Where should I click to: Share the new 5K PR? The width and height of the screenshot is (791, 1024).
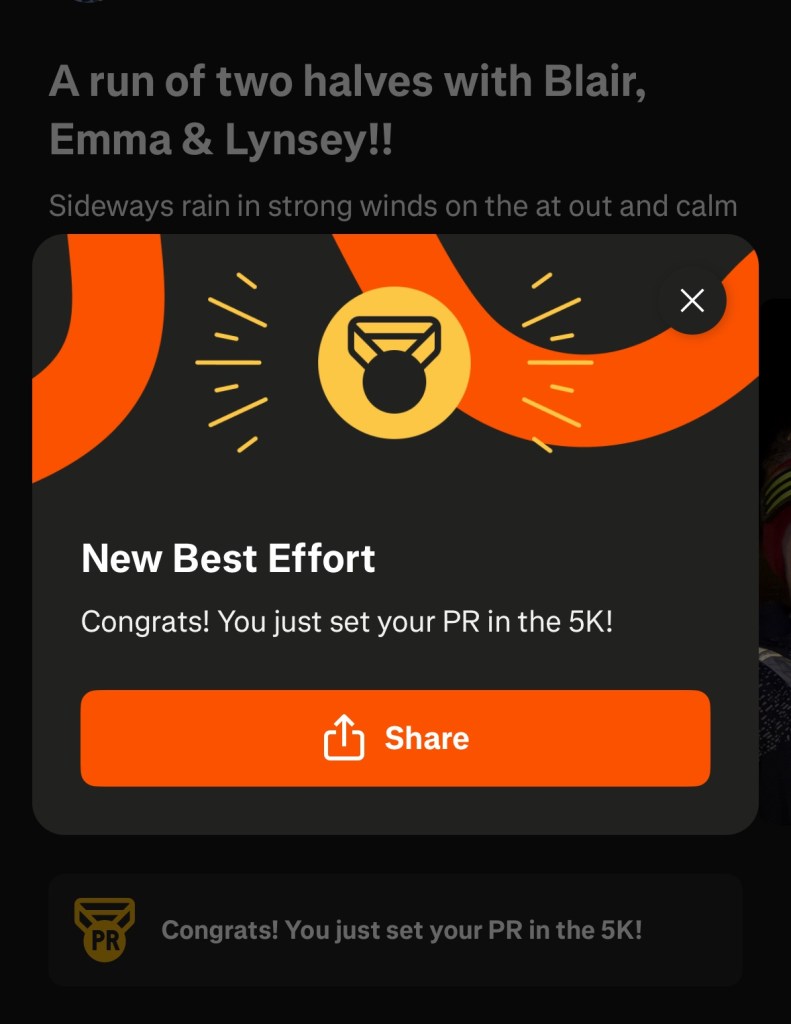tap(395, 738)
